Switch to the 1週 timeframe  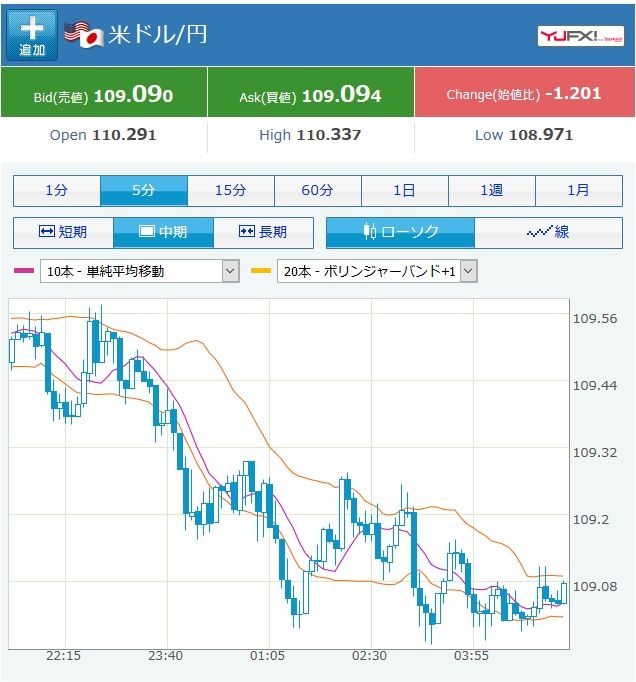[492, 190]
